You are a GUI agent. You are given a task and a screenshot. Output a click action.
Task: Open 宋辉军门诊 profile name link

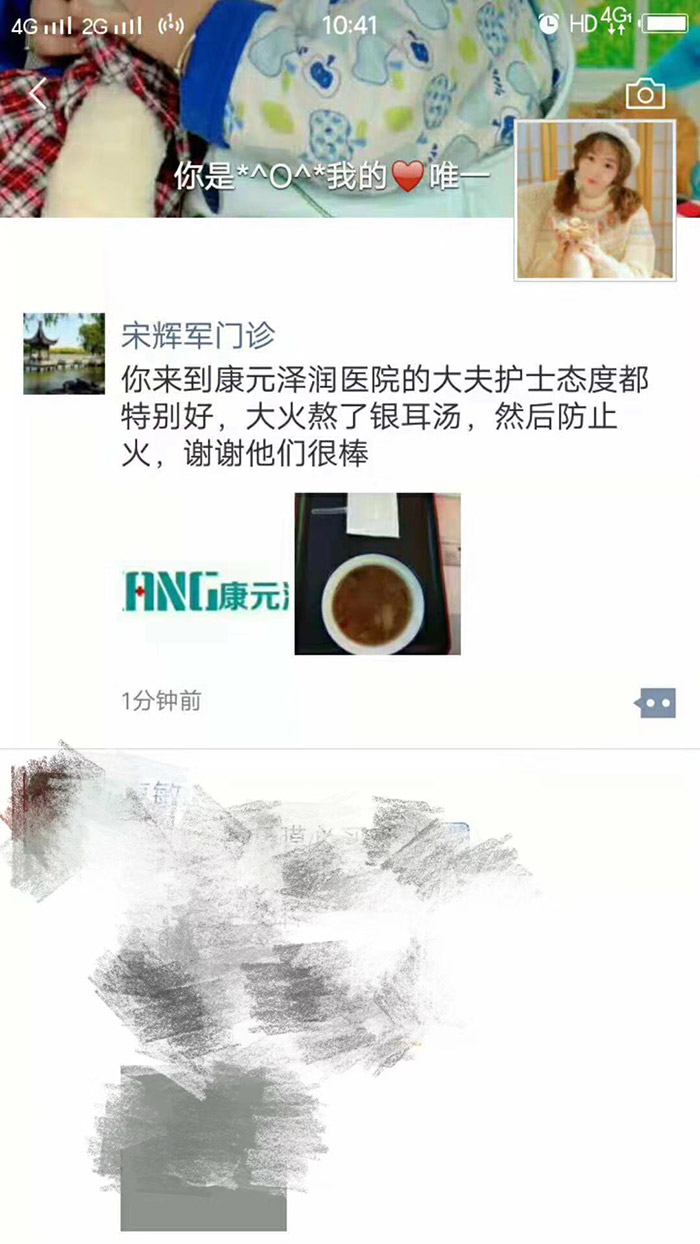click(198, 334)
